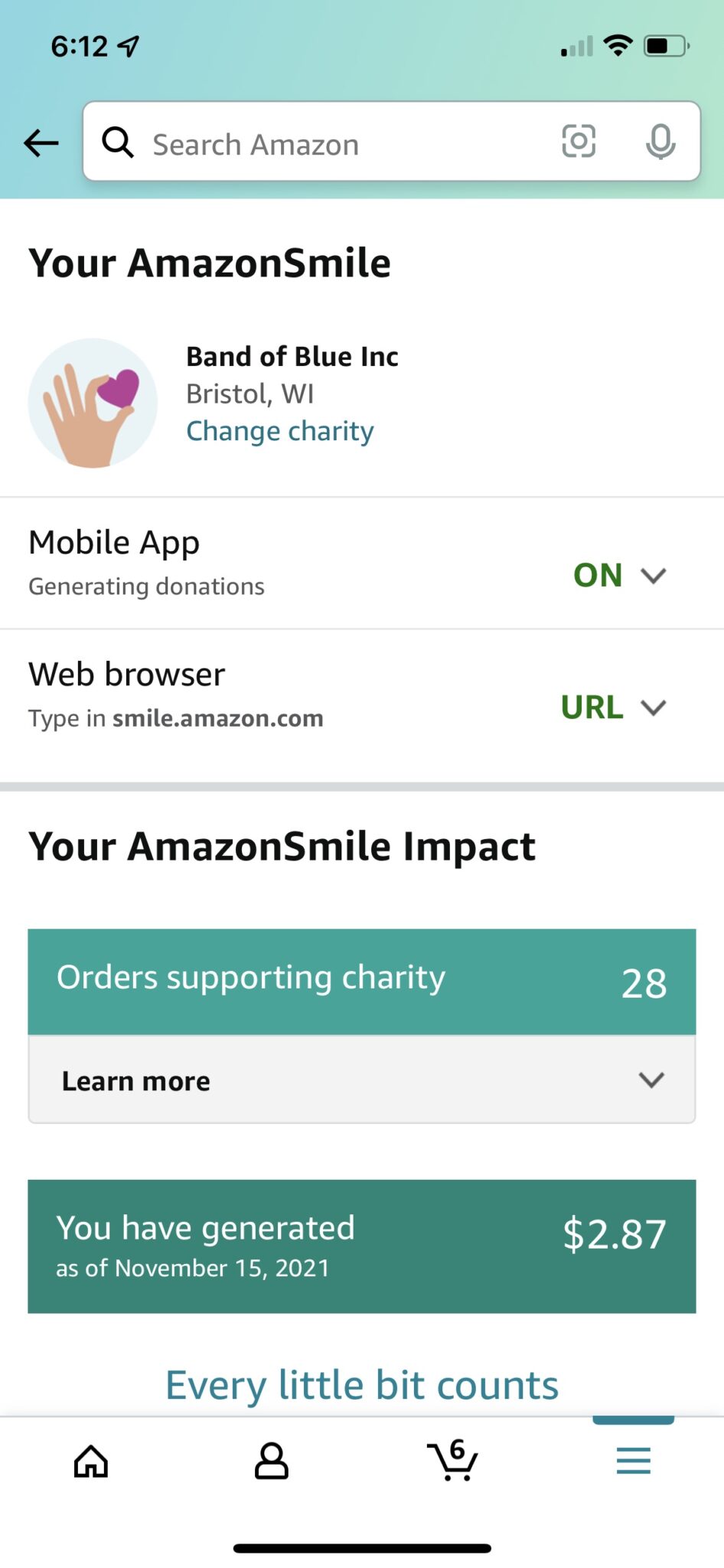The height and width of the screenshot is (1568, 724).
Task: Open the hamburger menu tab
Action: pyautogui.click(x=634, y=1461)
